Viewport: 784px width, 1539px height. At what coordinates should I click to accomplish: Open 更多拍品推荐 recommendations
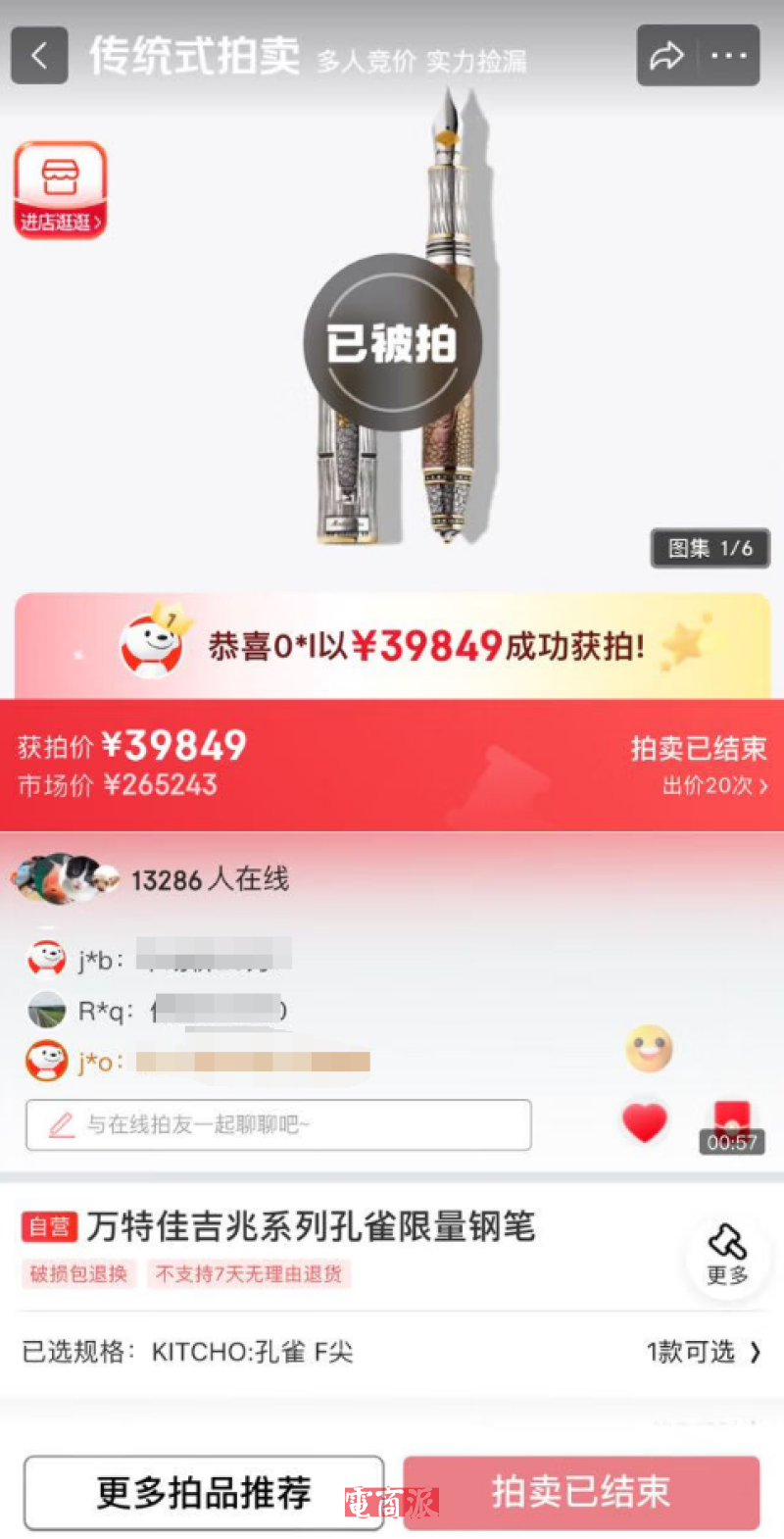(x=204, y=1492)
